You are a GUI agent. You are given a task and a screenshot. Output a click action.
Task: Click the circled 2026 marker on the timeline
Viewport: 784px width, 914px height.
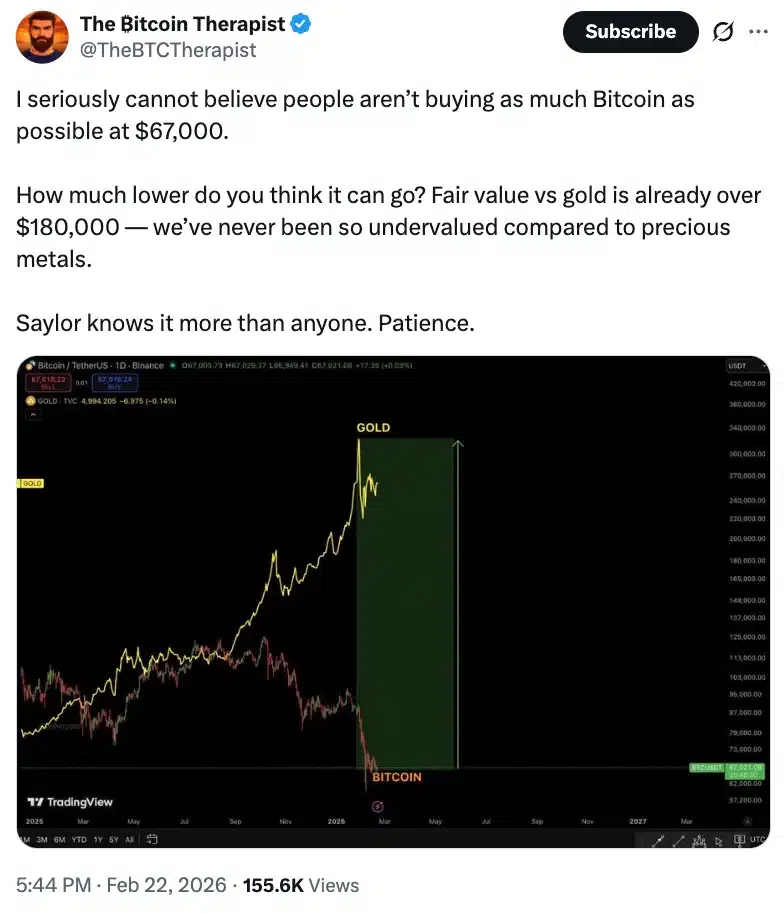(377, 806)
